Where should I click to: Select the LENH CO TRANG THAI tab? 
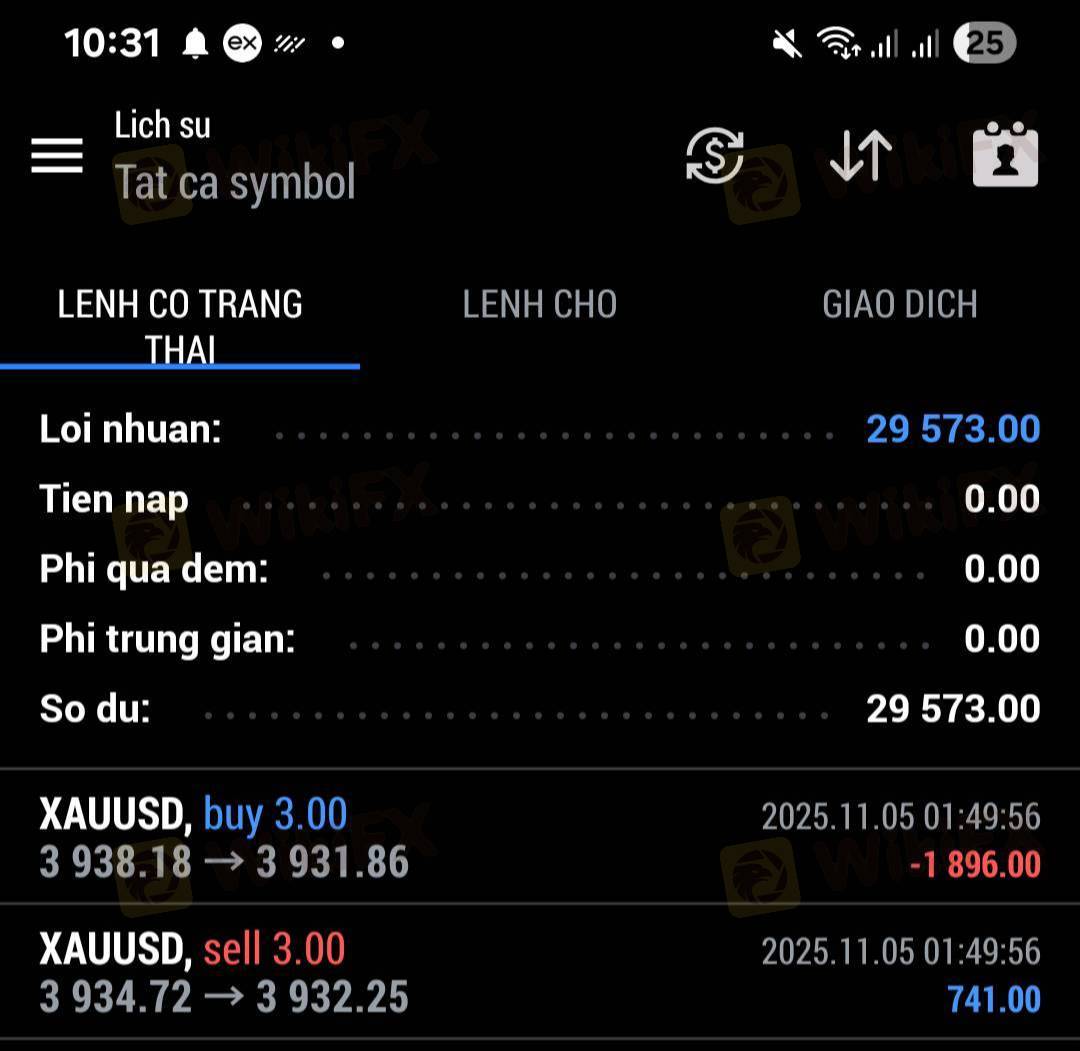(x=180, y=326)
